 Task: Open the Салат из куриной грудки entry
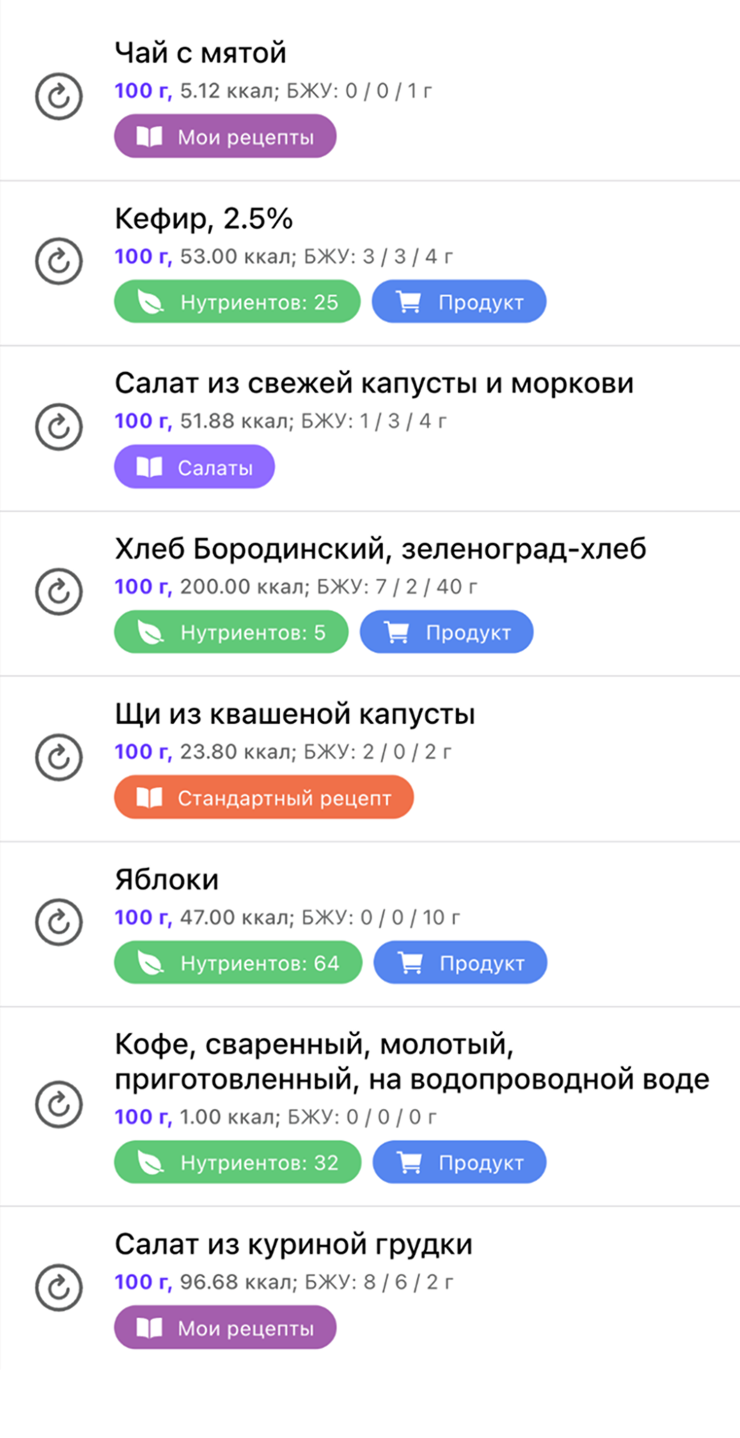pyautogui.click(x=293, y=1245)
